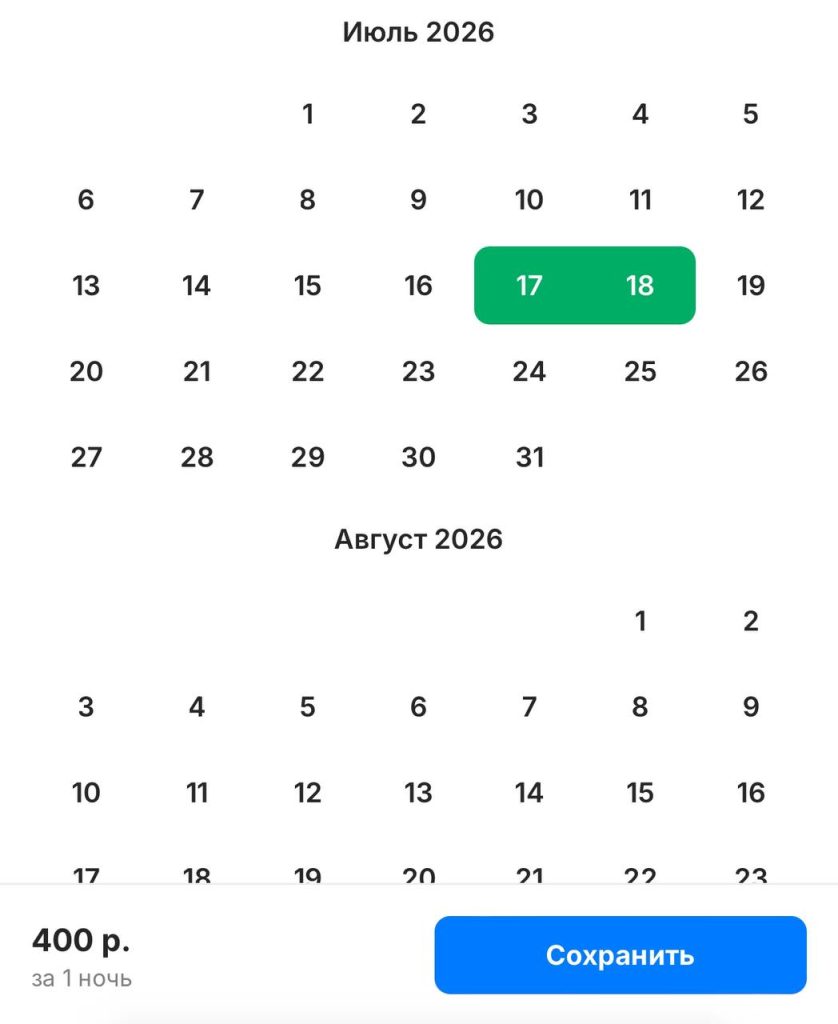This screenshot has height=1024, width=838.
Task: Choose July 1 as the date
Action: coord(308,114)
